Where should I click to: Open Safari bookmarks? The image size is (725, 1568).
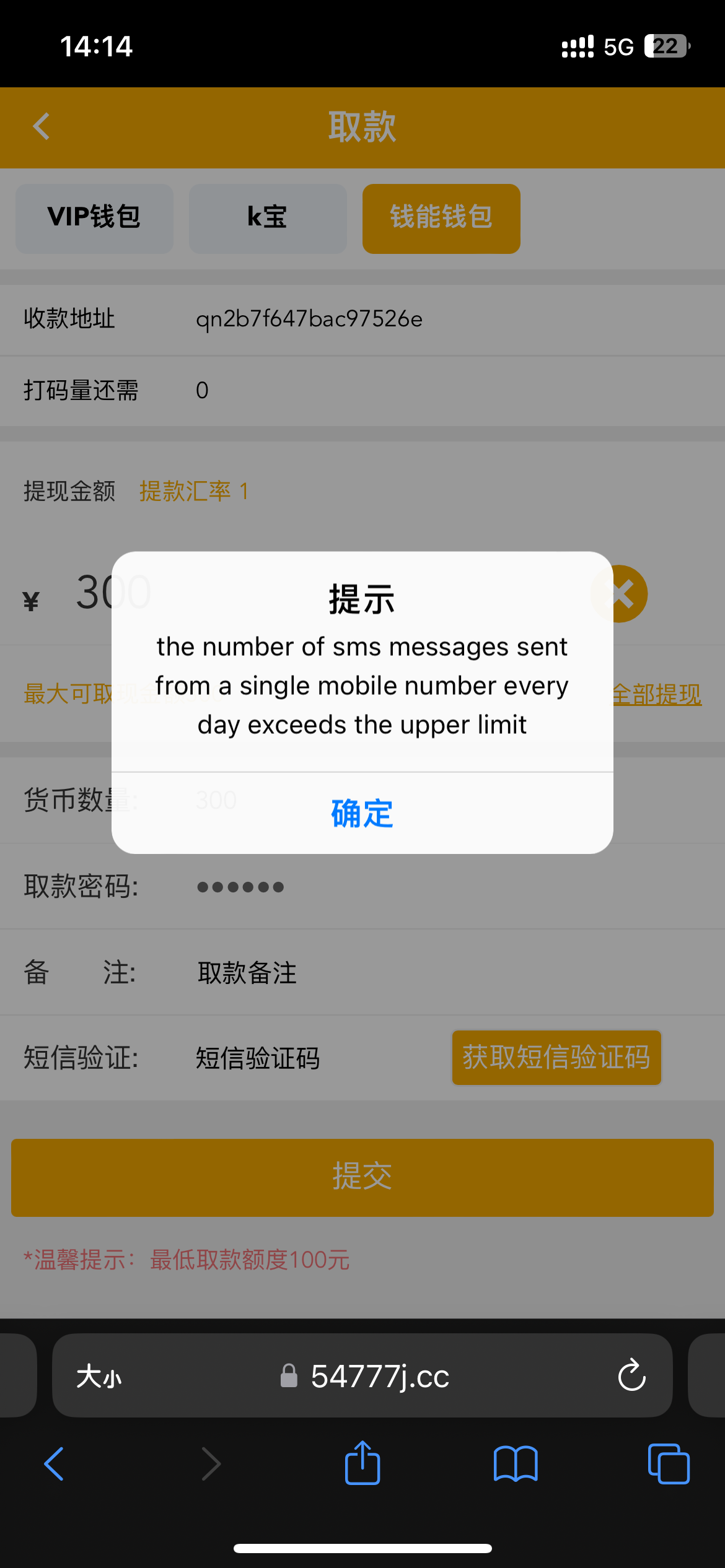click(x=516, y=1464)
